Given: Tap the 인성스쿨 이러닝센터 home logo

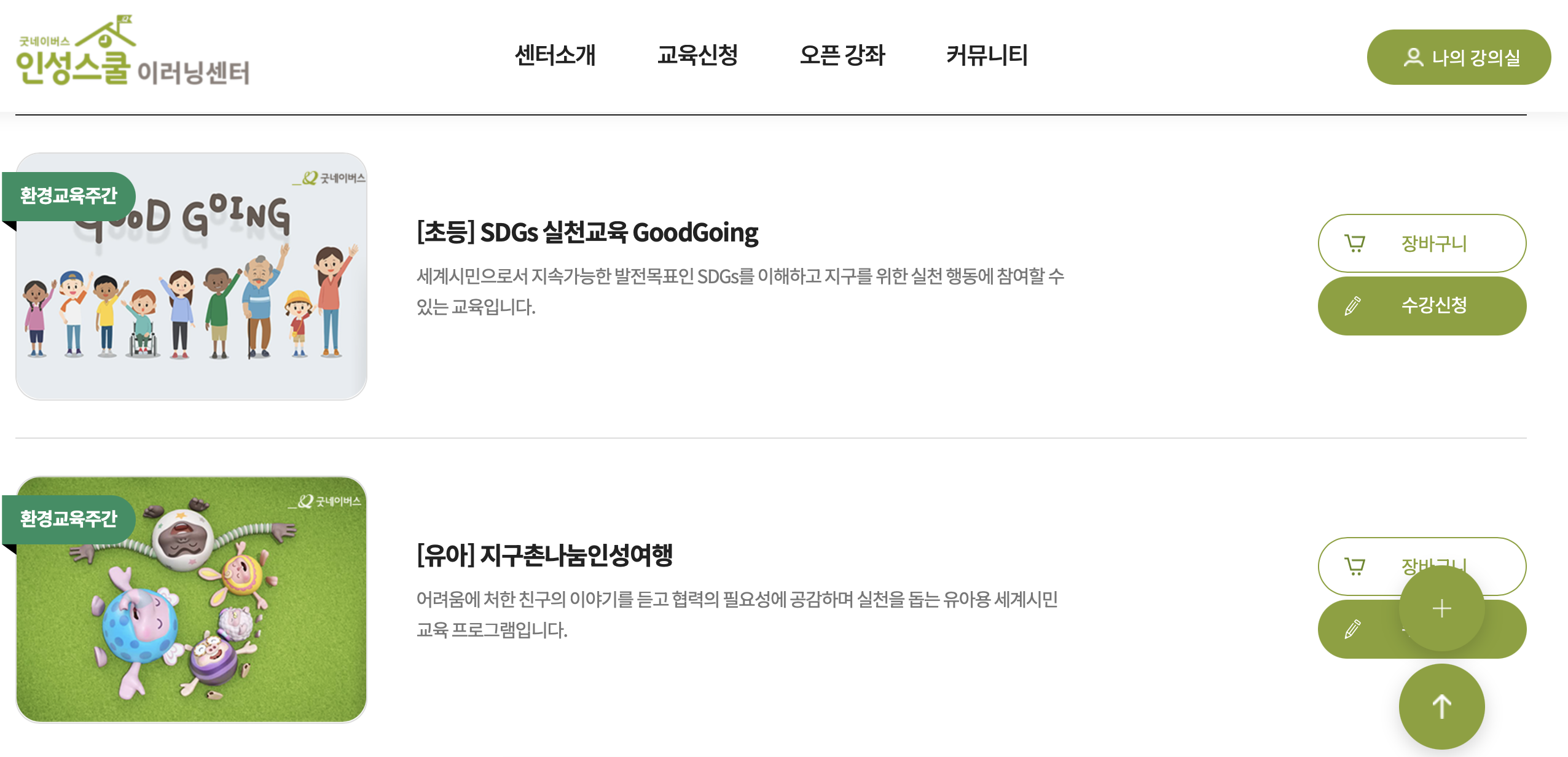Looking at the screenshot, I should point(133,52).
